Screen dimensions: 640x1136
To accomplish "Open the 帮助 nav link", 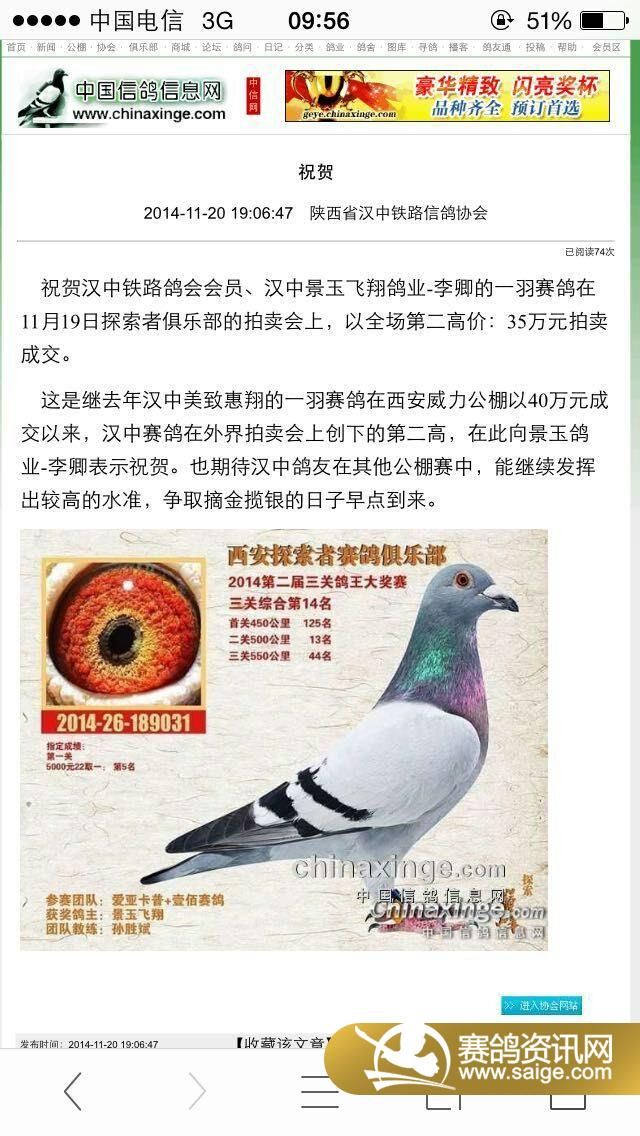I will coord(567,47).
